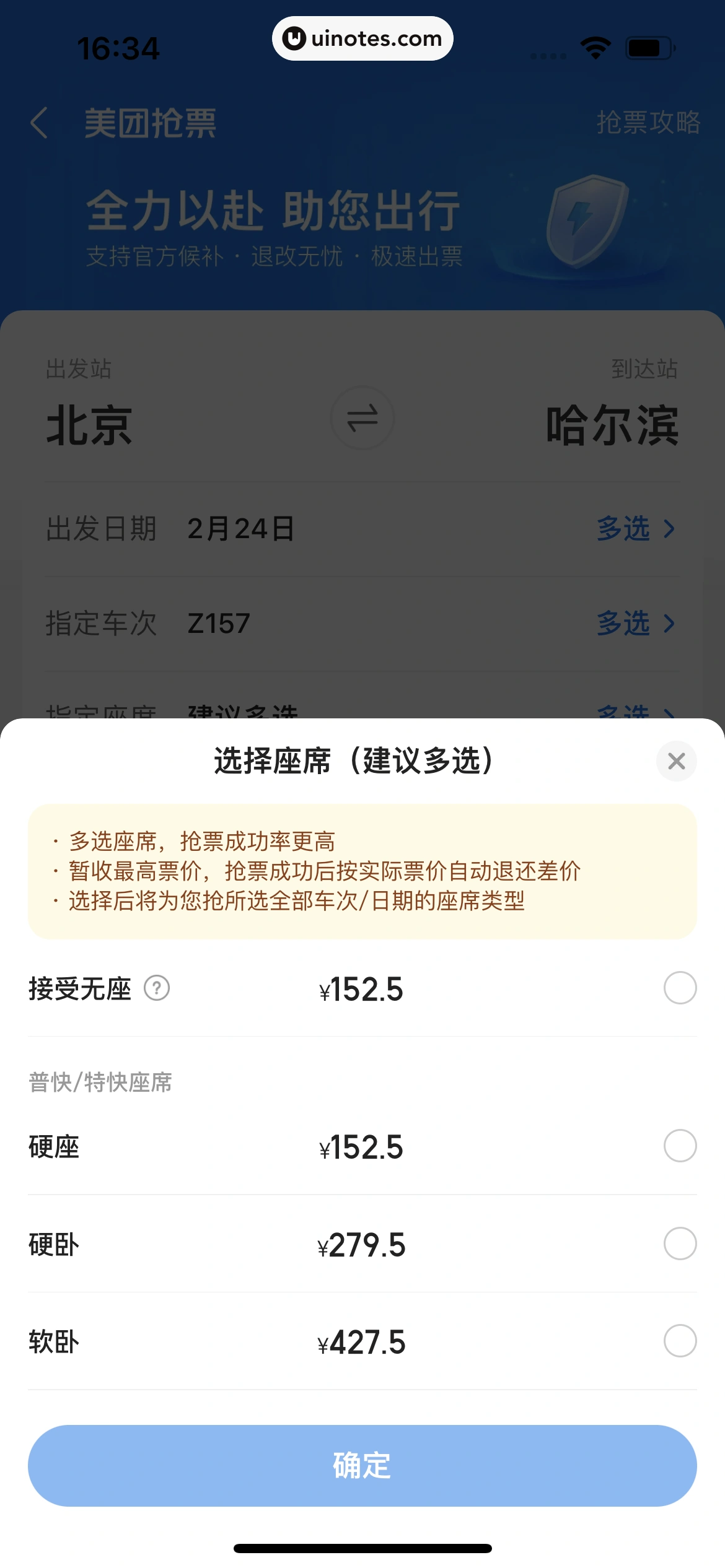Close the seat selection sheet with the X icon

click(676, 762)
